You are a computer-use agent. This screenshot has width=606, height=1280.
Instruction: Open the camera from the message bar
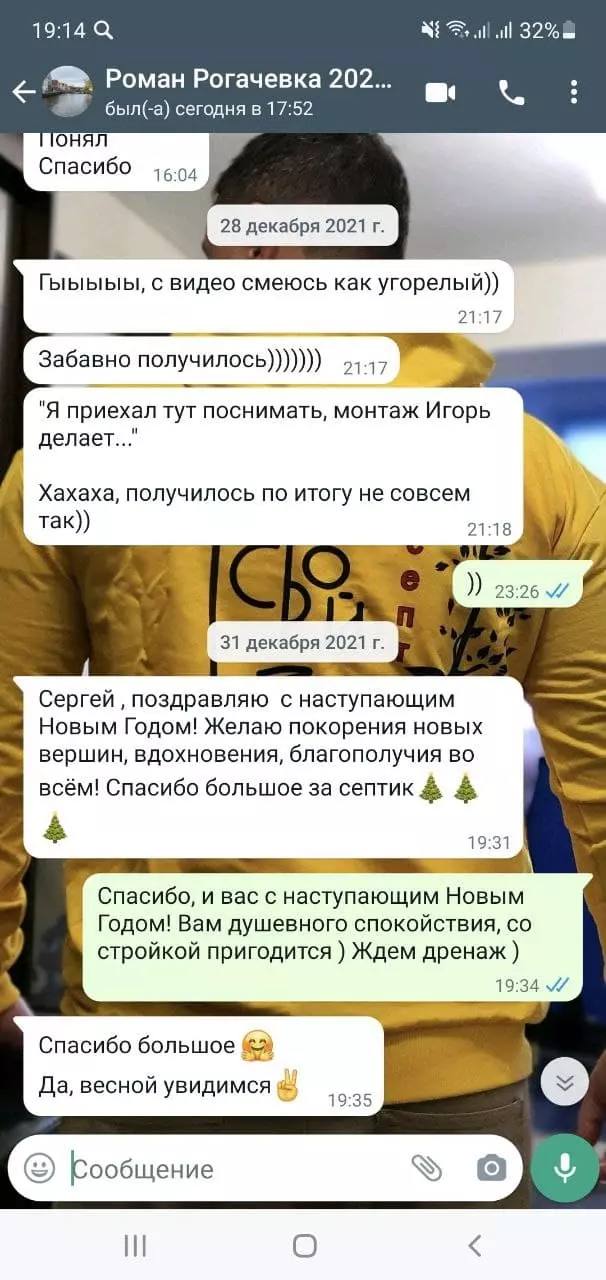point(491,1168)
